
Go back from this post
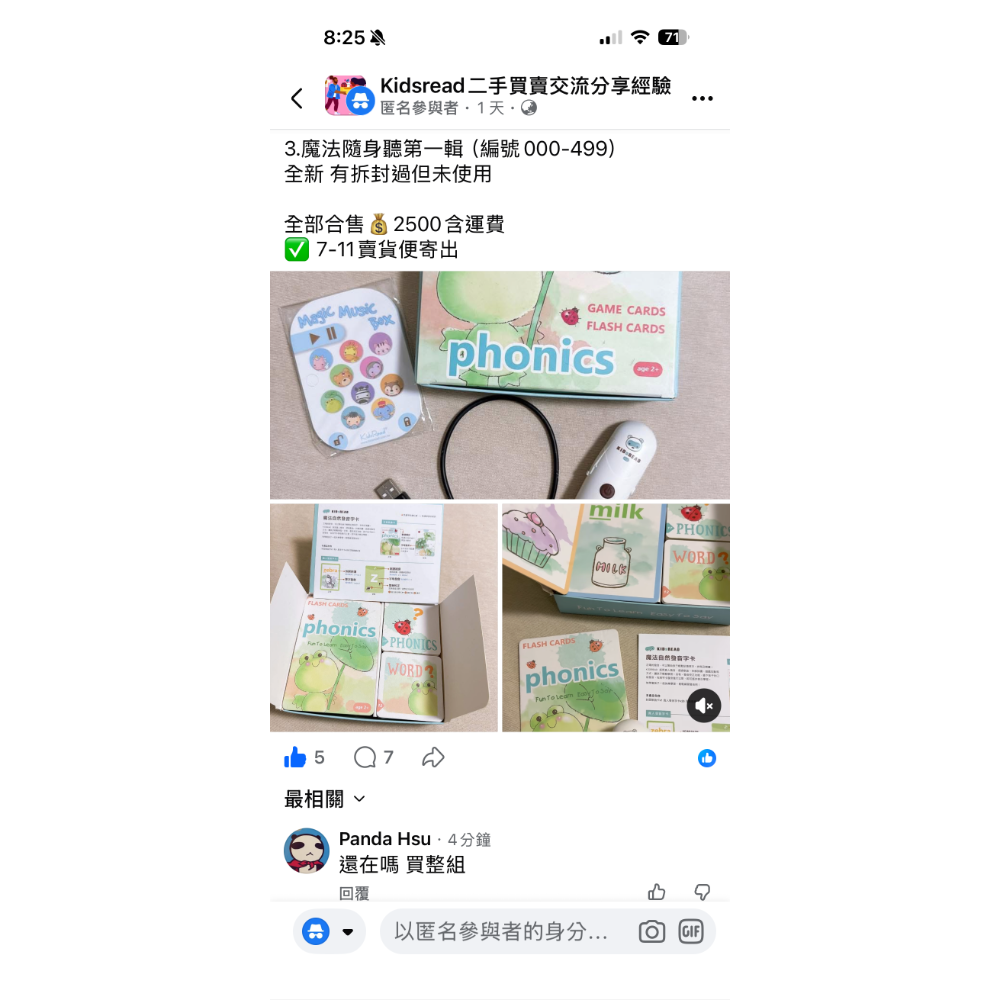[296, 98]
